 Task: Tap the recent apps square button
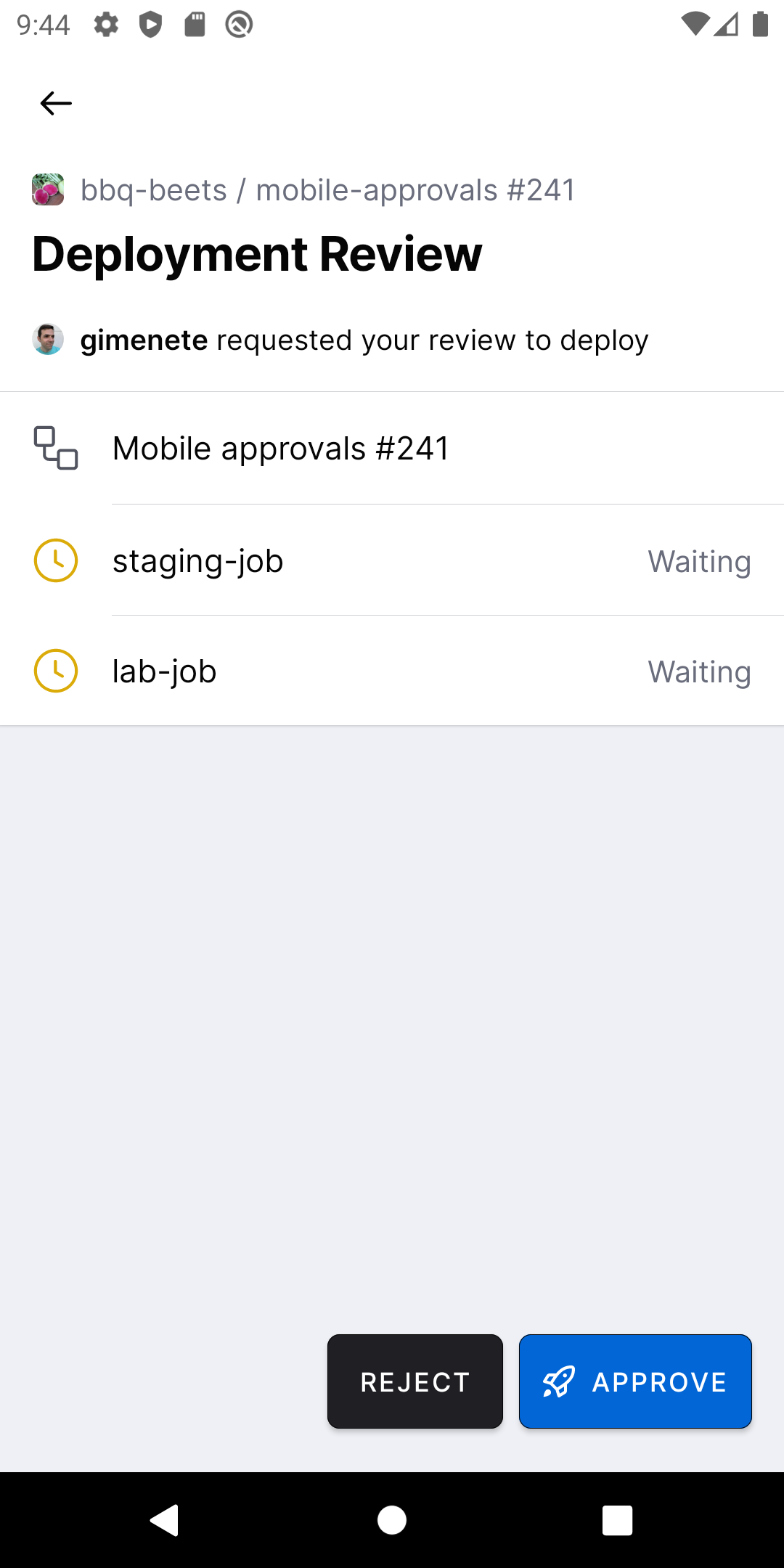point(617,1520)
